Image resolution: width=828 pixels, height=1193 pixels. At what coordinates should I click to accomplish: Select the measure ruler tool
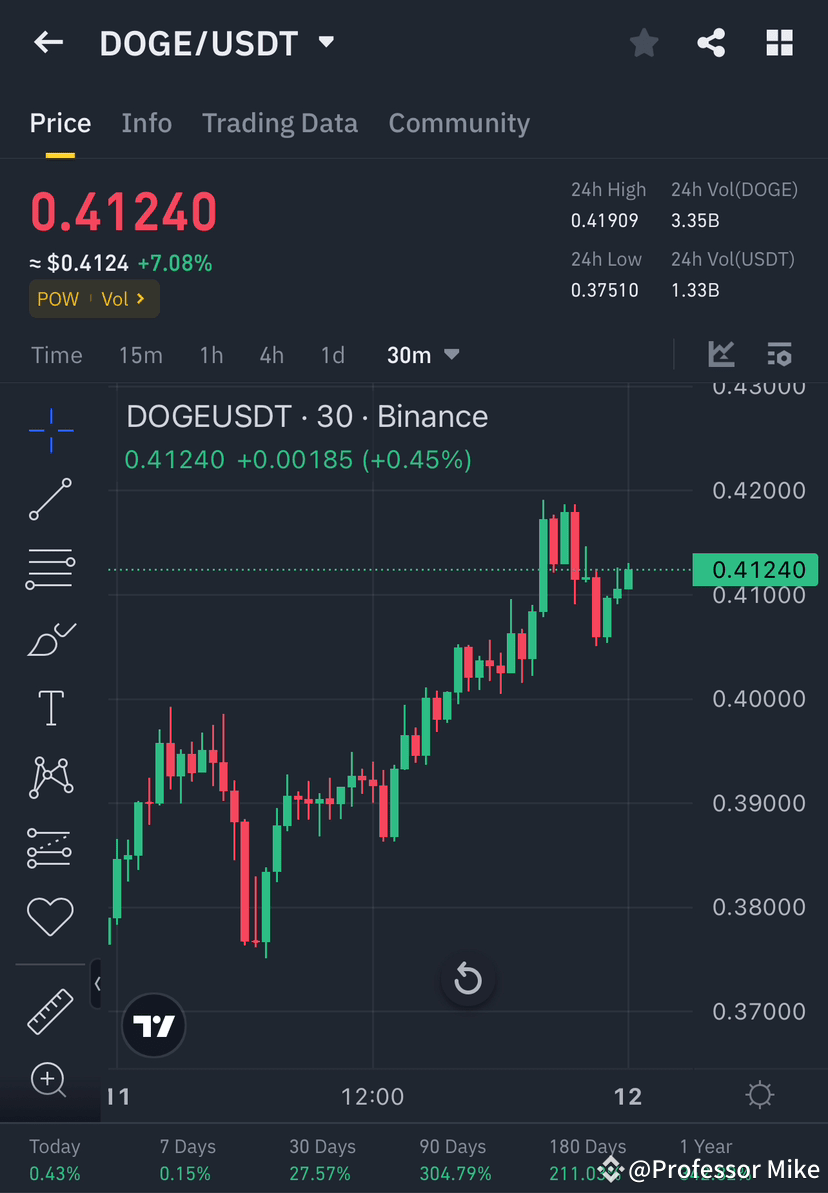[x=50, y=1011]
